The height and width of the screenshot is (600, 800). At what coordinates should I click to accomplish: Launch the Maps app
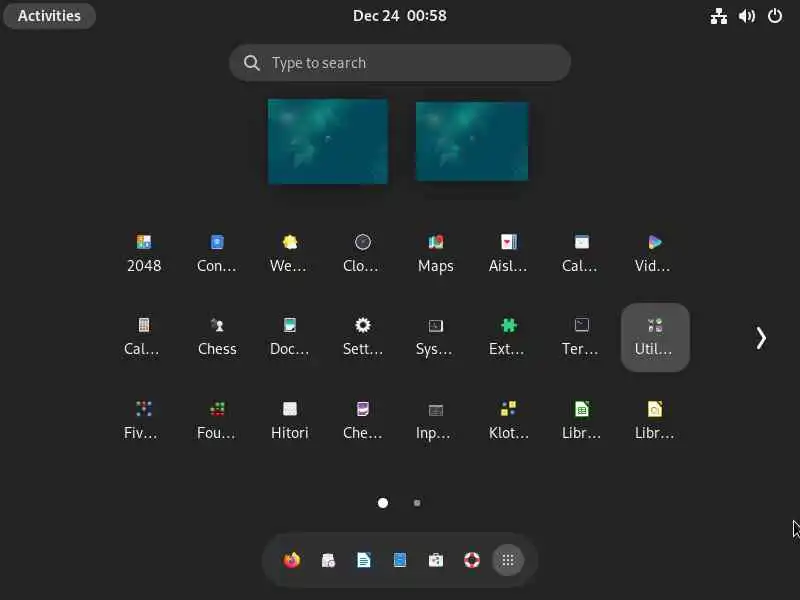(435, 253)
